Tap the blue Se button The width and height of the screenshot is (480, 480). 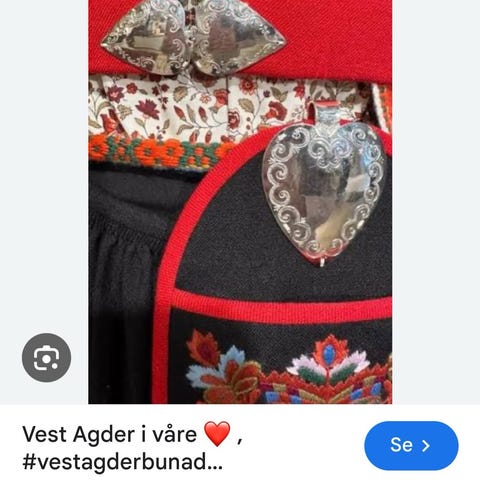click(x=411, y=446)
